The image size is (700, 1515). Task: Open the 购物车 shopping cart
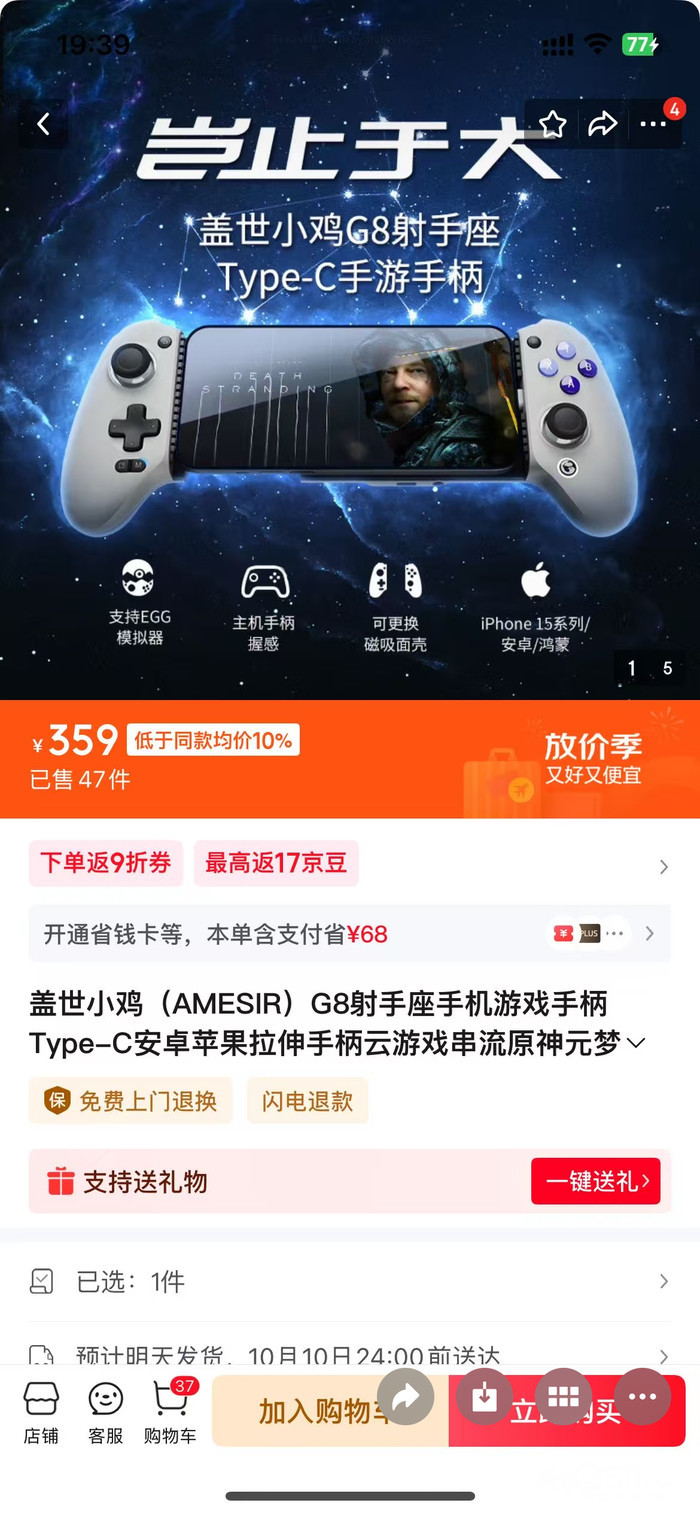point(170,1412)
